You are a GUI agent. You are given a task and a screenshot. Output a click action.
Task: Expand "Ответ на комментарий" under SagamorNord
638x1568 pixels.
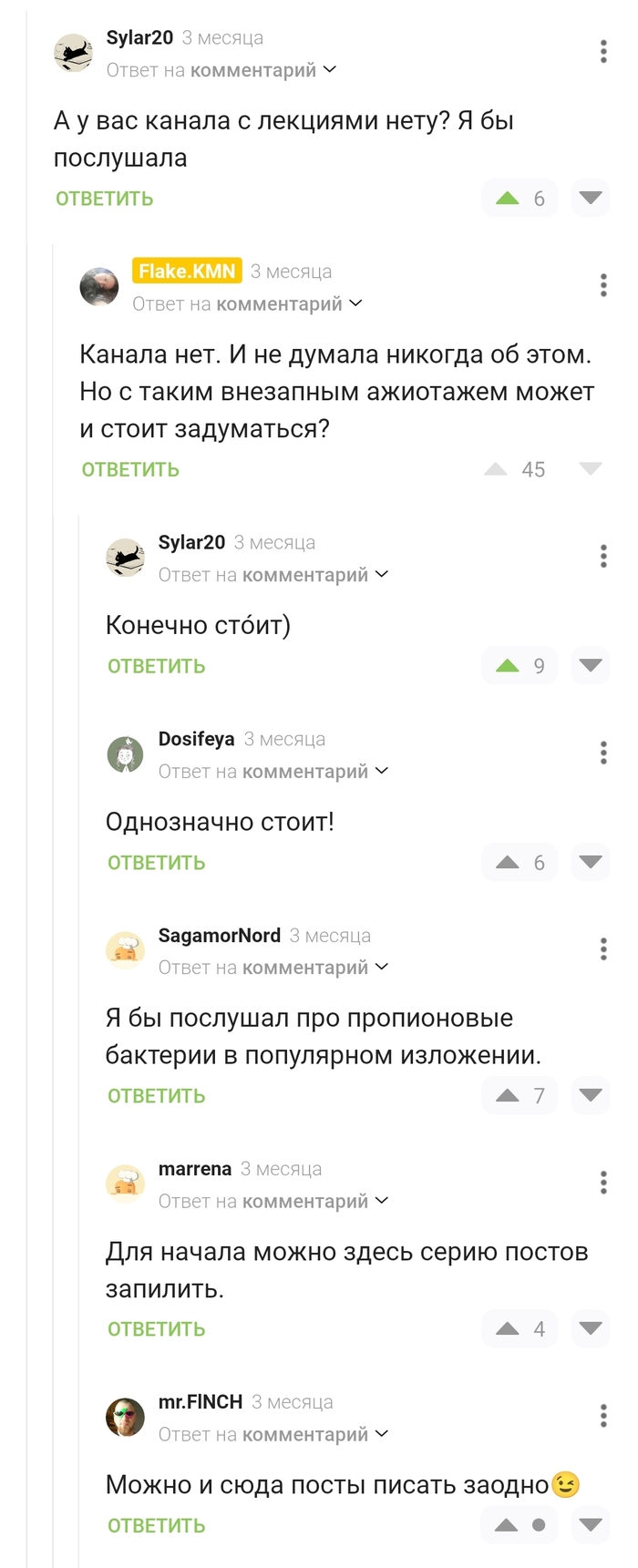[273, 968]
